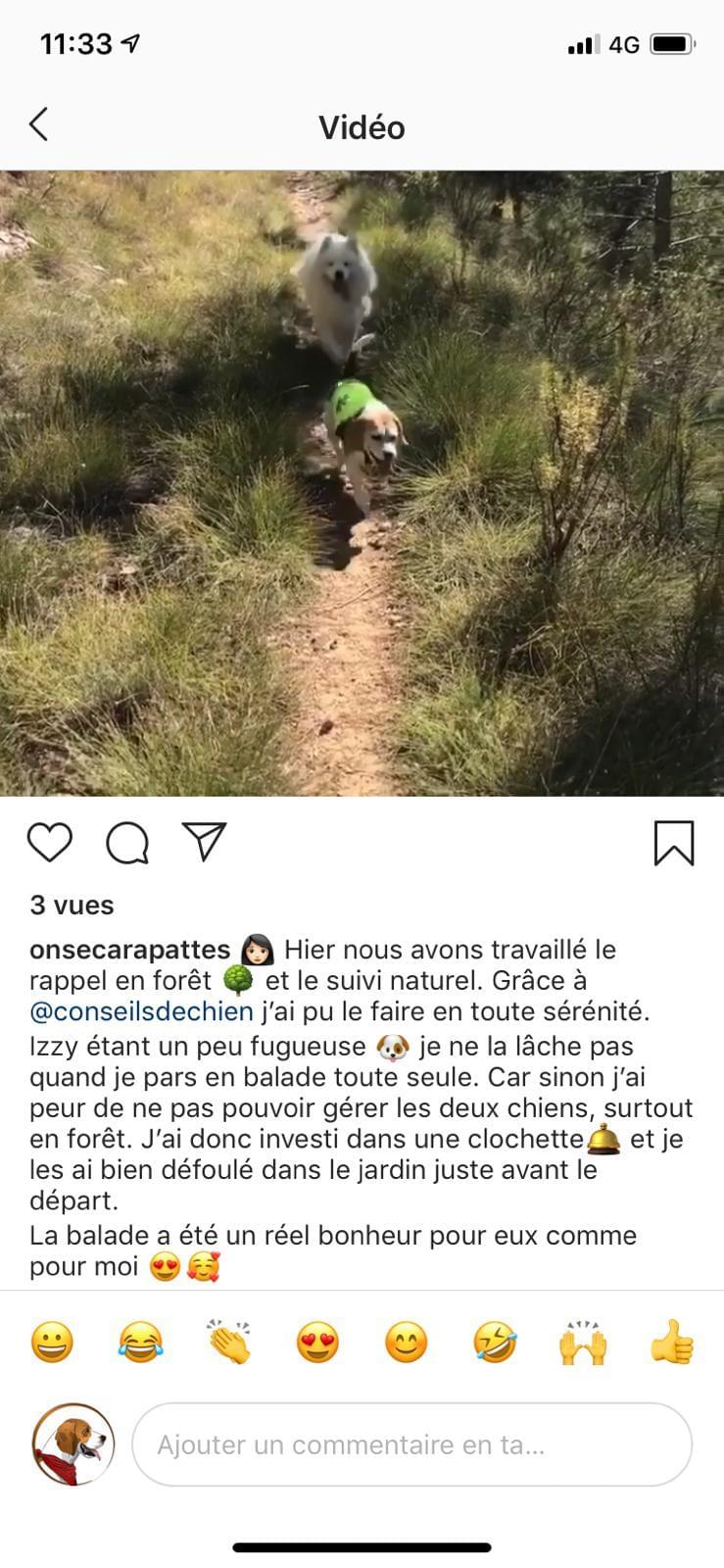Insert the tears of joy emoji
The image size is (724, 1568).
pos(140,1343)
